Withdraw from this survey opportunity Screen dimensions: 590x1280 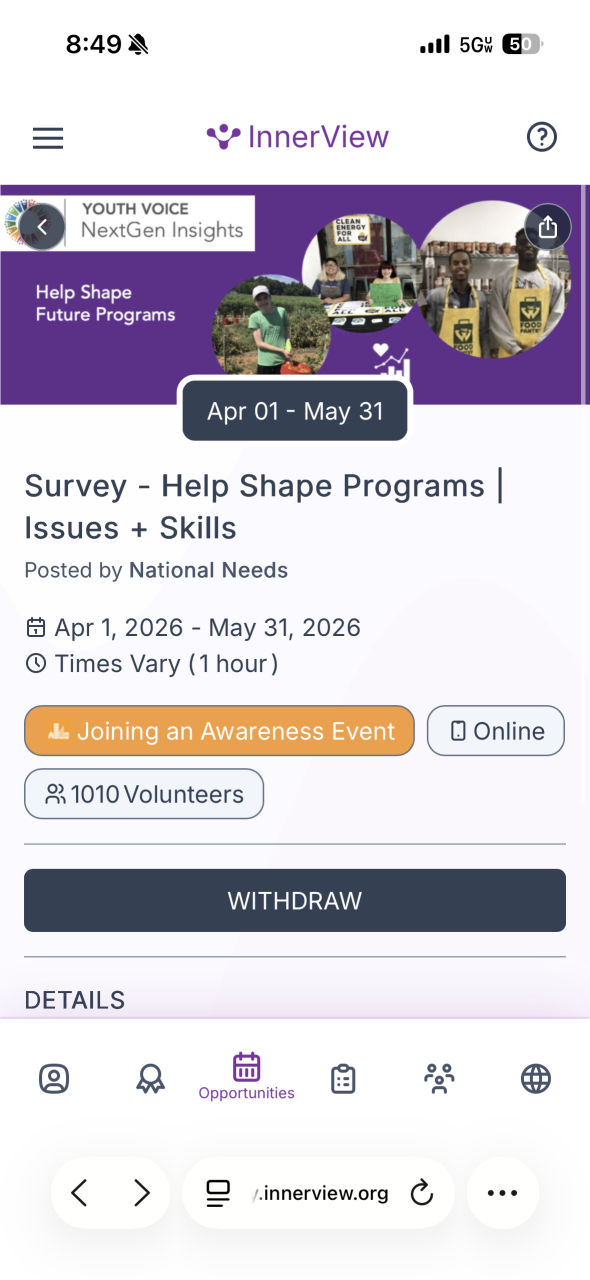295,901
